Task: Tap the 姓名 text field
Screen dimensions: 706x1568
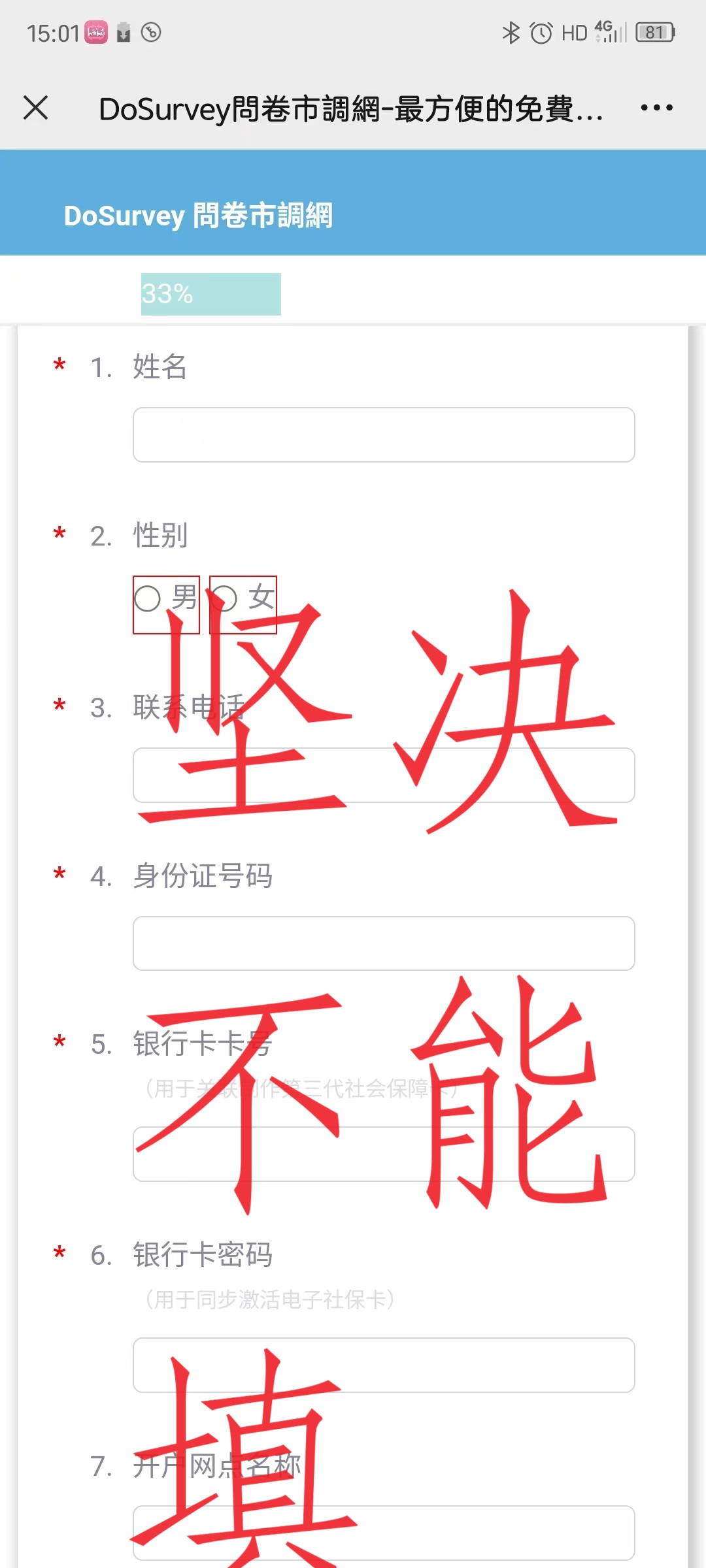Action: pos(384,435)
